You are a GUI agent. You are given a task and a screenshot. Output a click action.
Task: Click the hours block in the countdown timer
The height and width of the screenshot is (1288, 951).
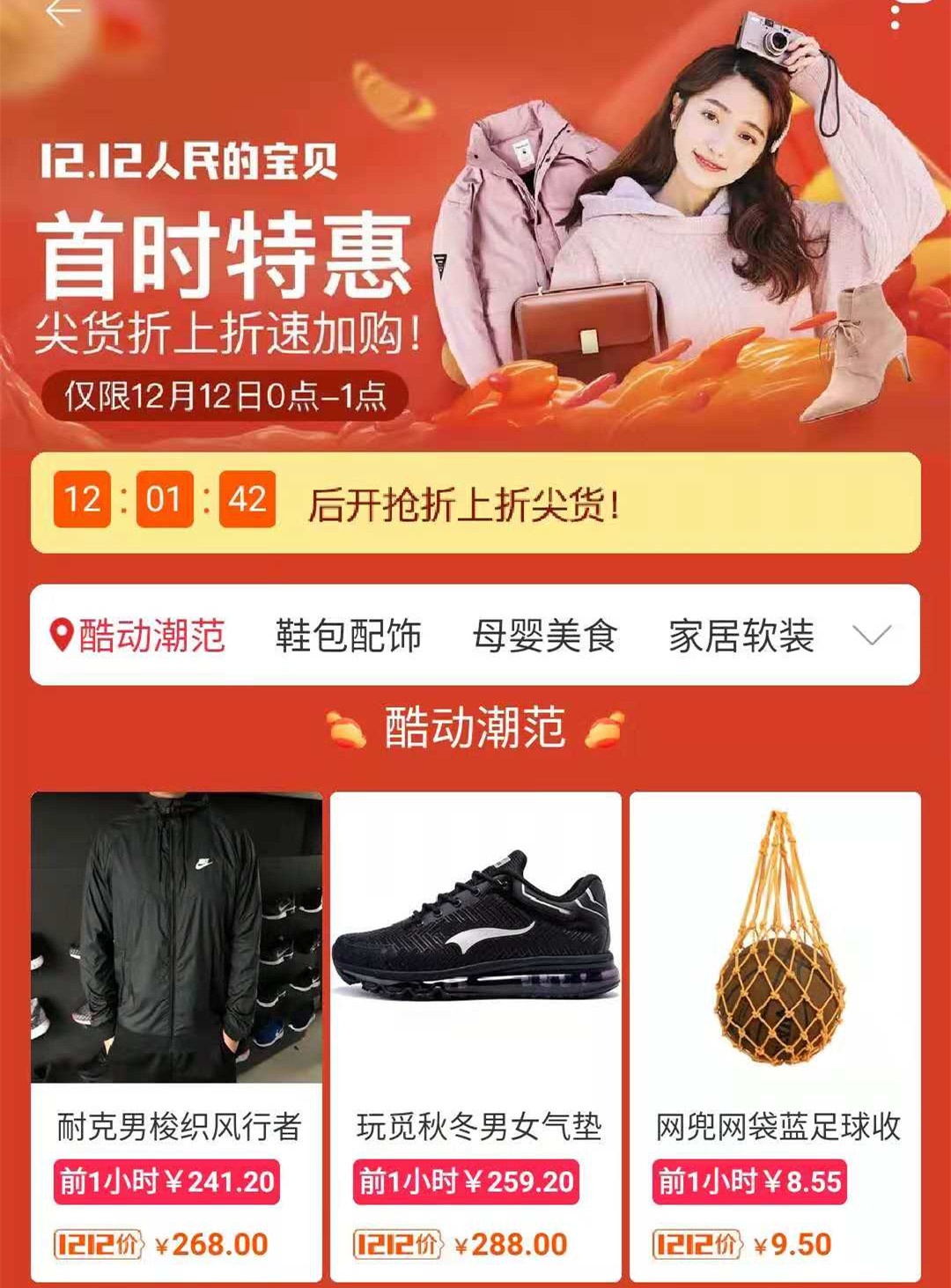(81, 501)
